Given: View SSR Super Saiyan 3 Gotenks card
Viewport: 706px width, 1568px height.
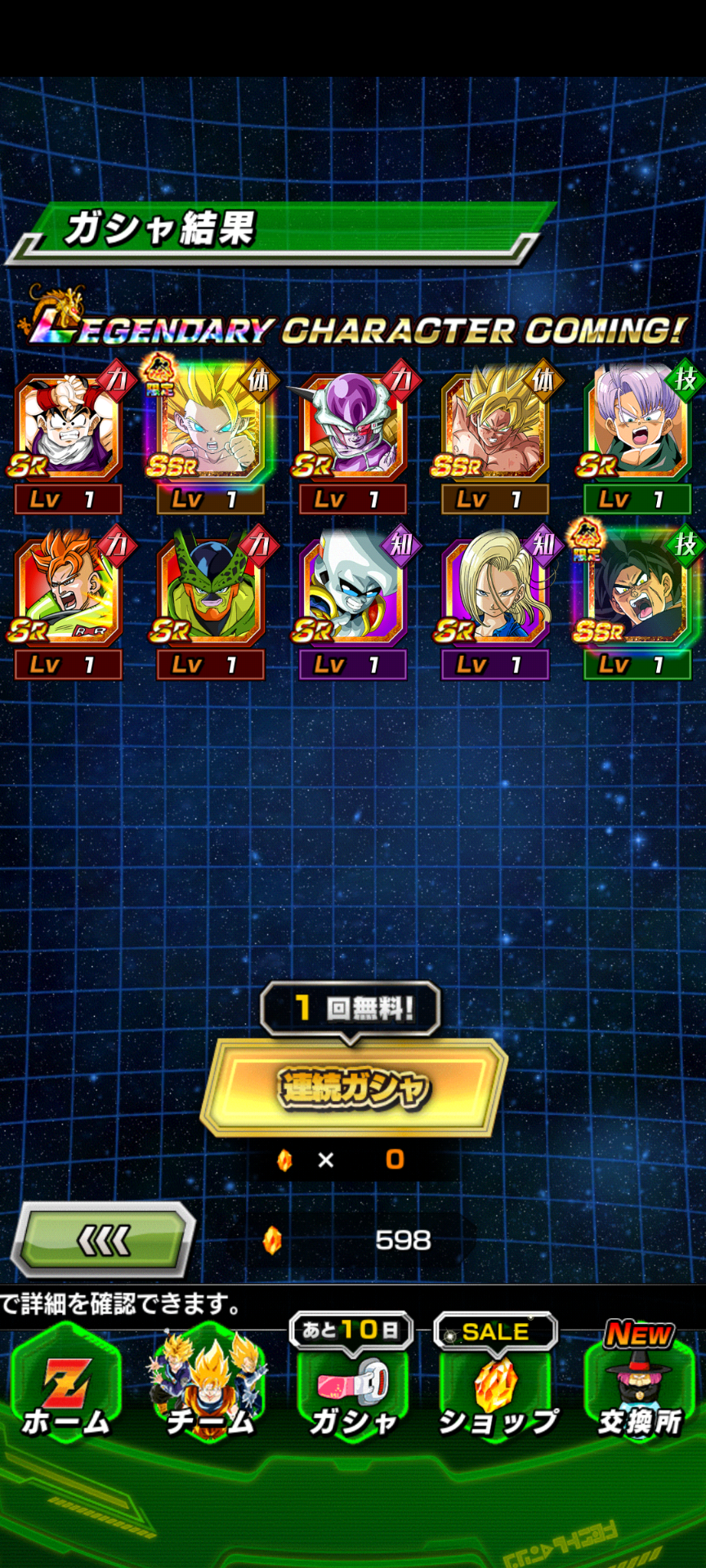Looking at the screenshot, I should (211, 425).
